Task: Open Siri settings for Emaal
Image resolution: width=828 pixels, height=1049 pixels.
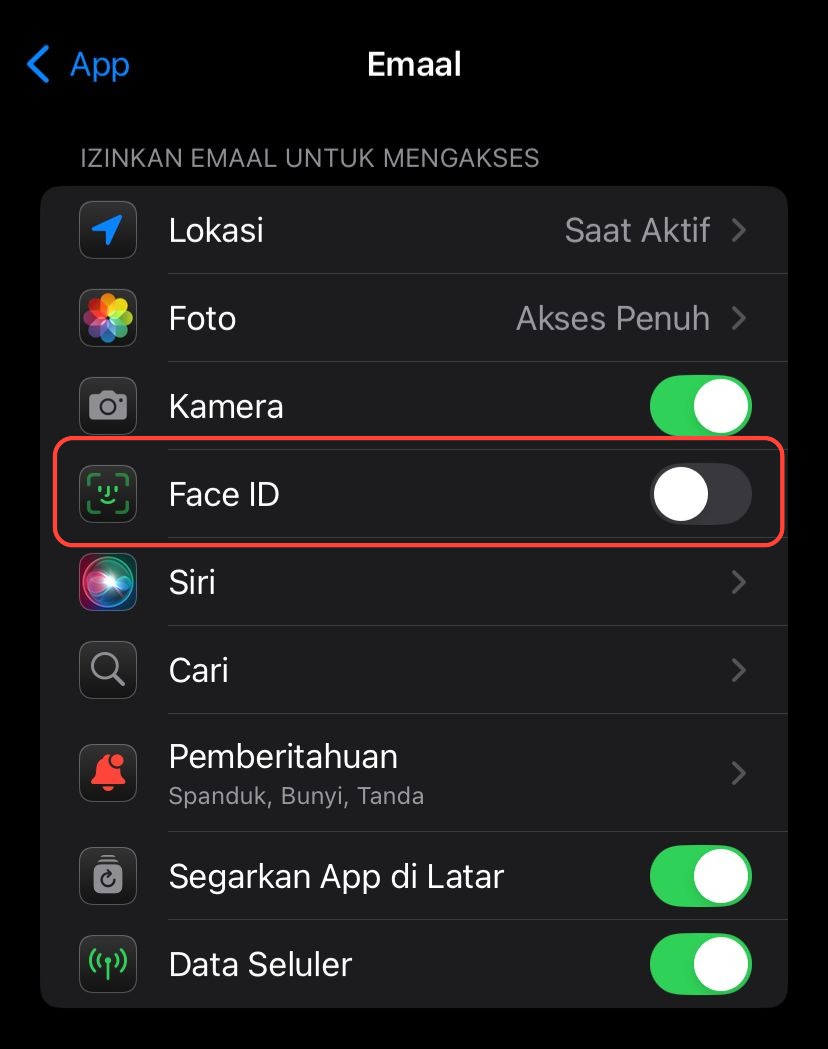Action: coord(414,582)
